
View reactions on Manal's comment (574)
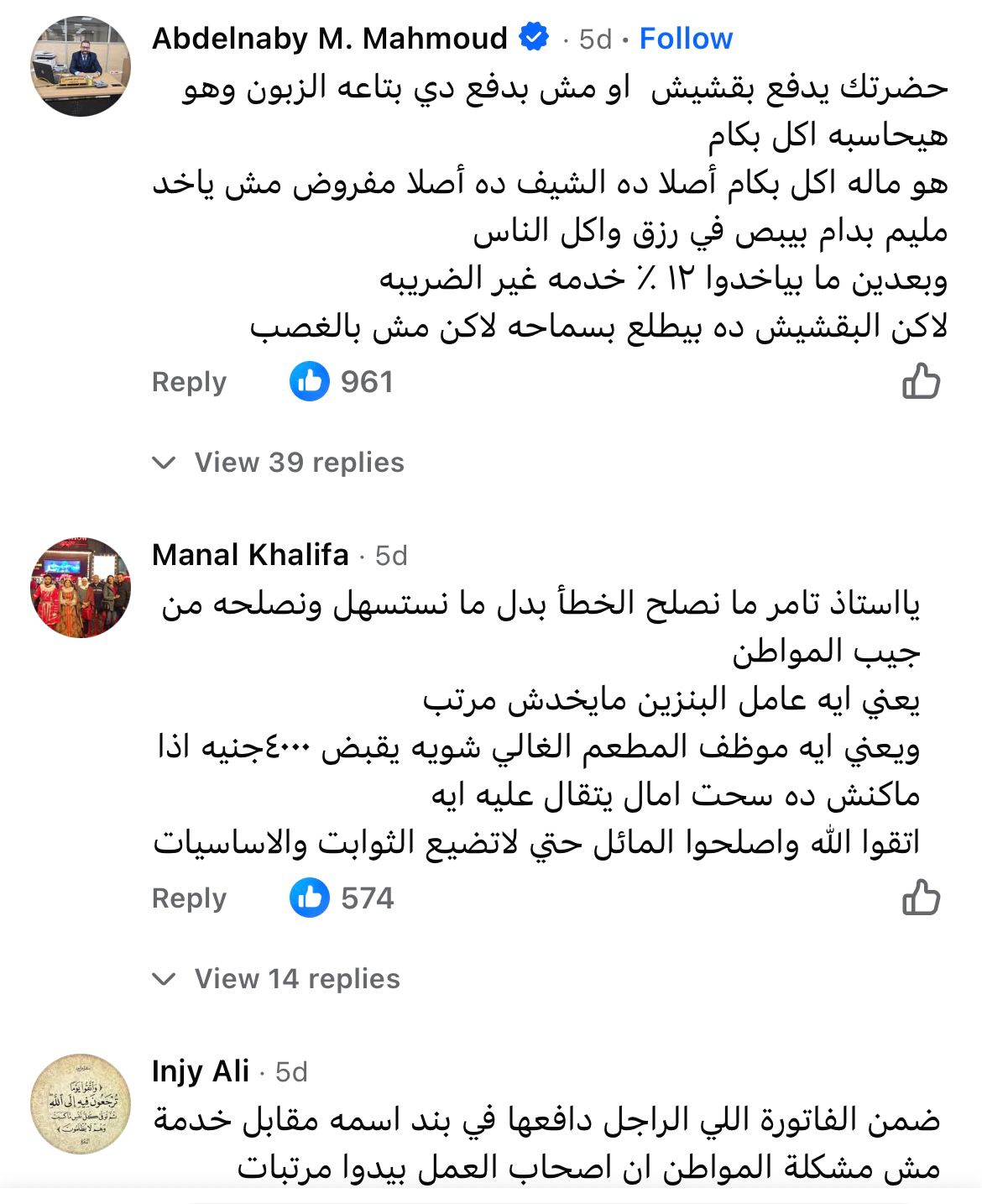point(342,898)
